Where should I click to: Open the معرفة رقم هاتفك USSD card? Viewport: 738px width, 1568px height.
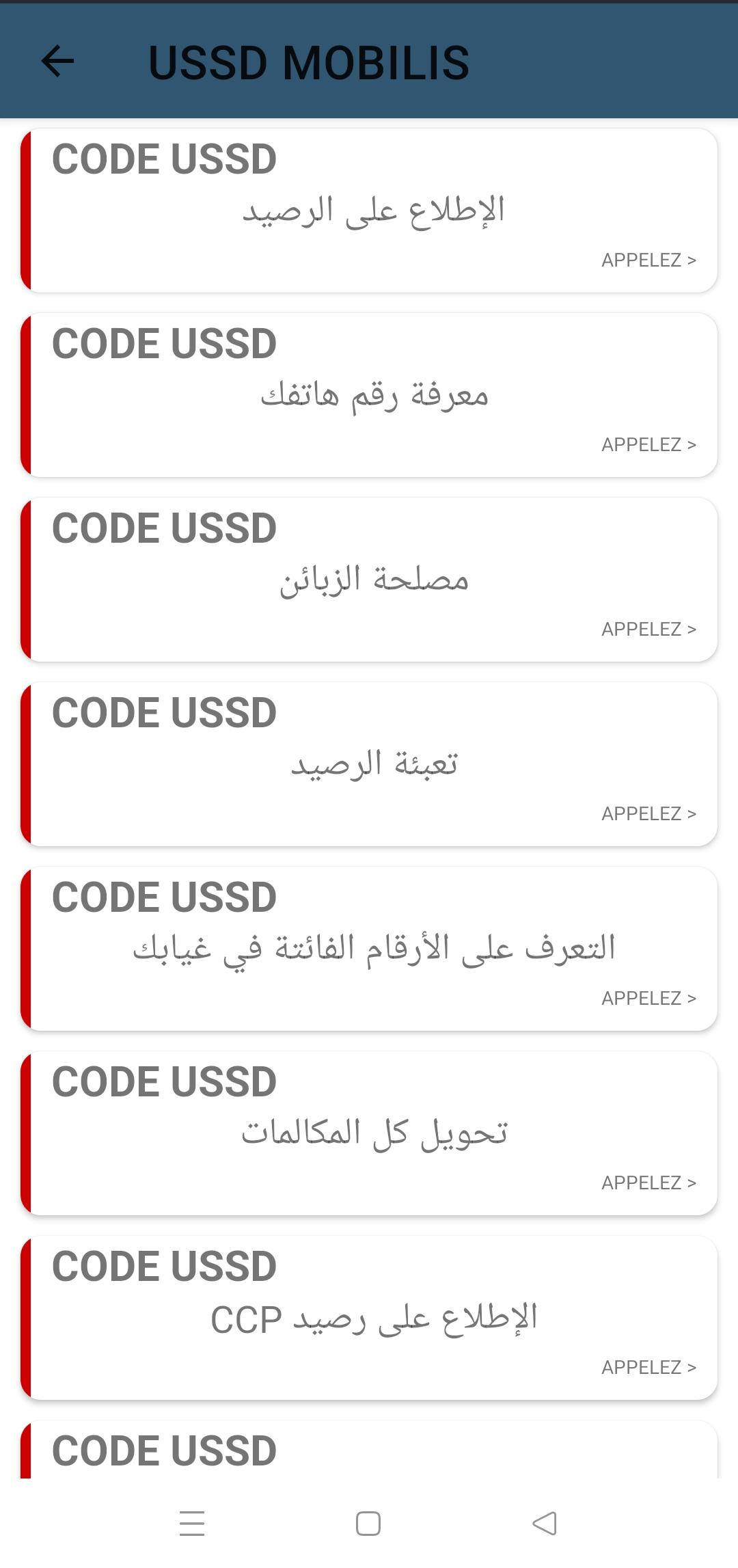(369, 395)
